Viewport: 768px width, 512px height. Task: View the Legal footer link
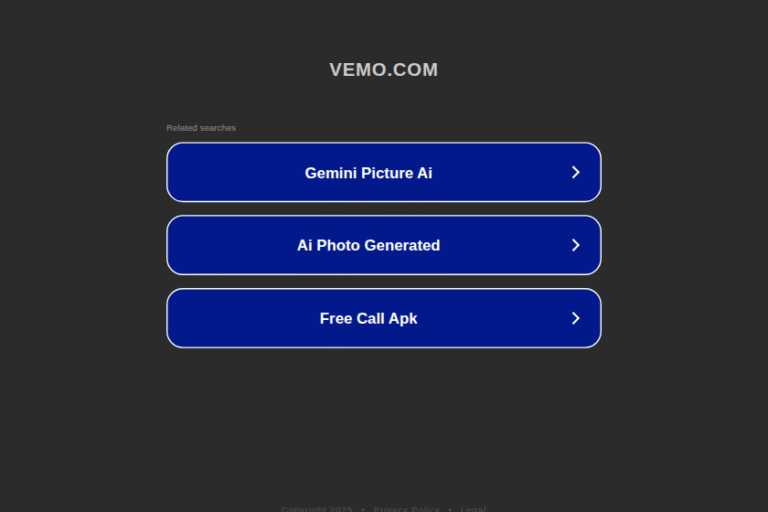coord(473,509)
